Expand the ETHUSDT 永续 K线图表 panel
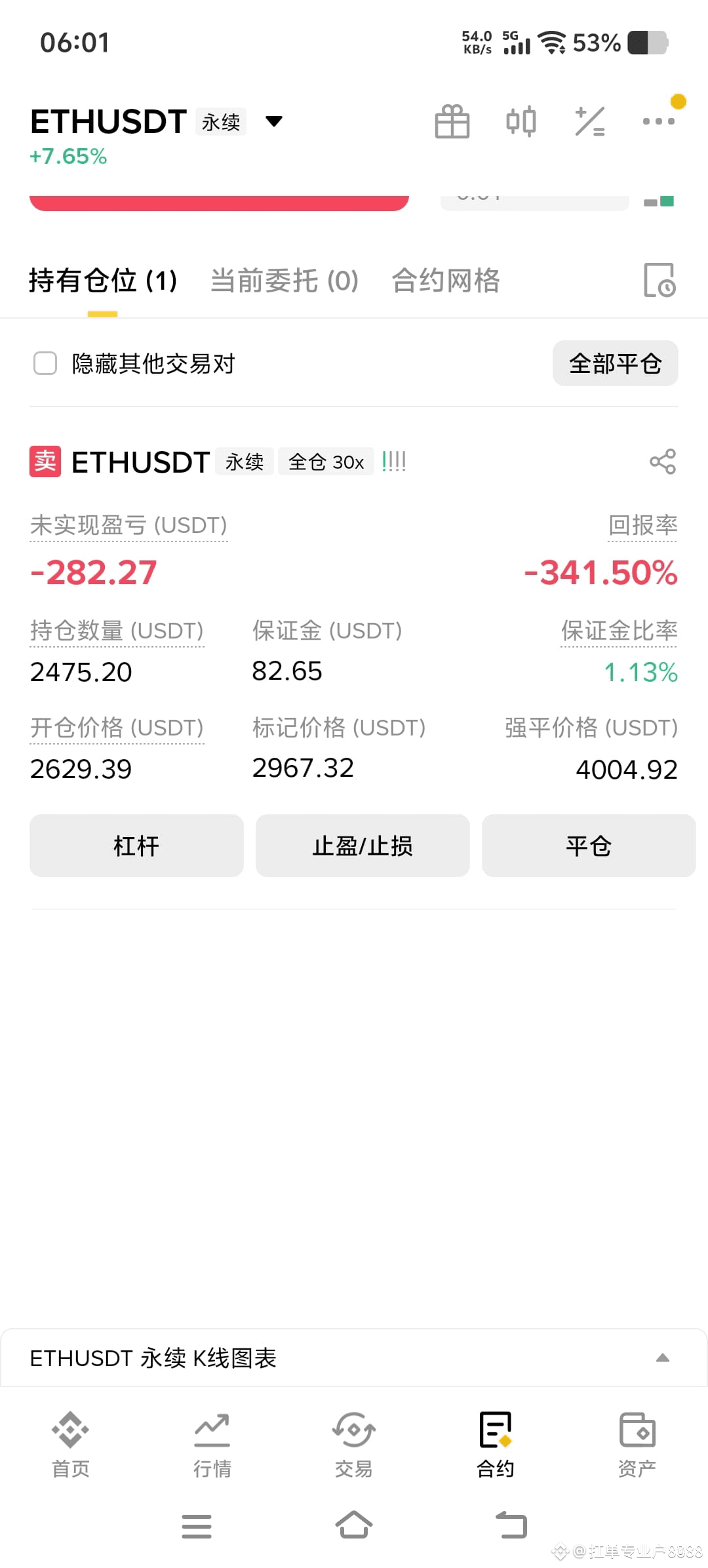 pyautogui.click(x=354, y=1358)
